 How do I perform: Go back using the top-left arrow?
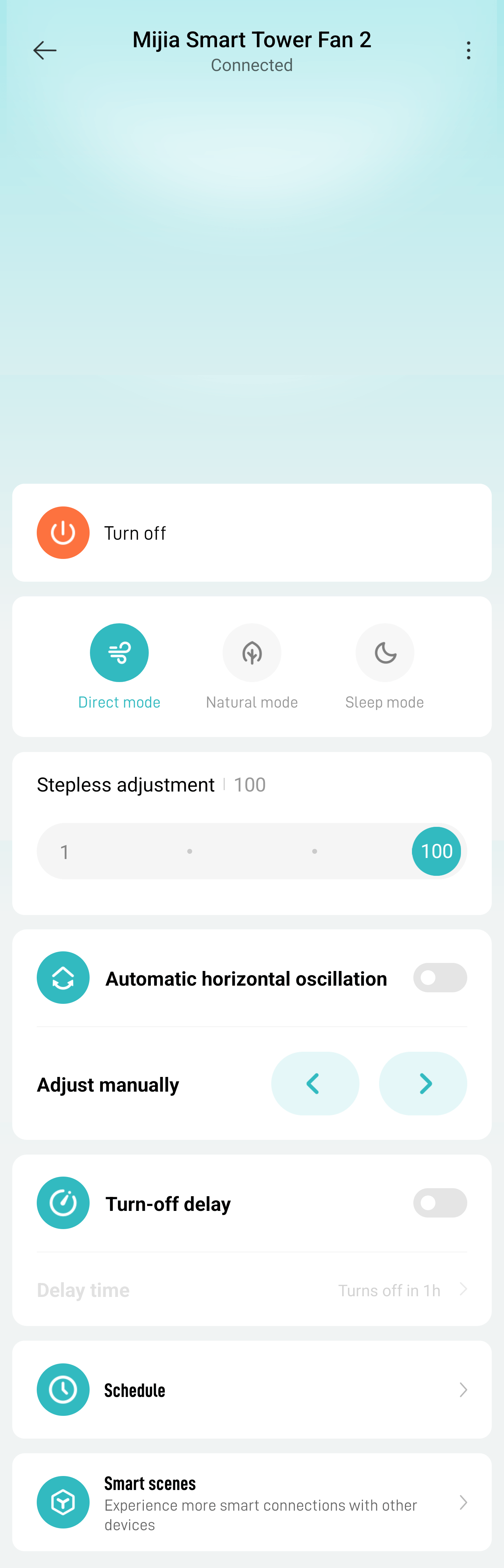click(x=44, y=50)
